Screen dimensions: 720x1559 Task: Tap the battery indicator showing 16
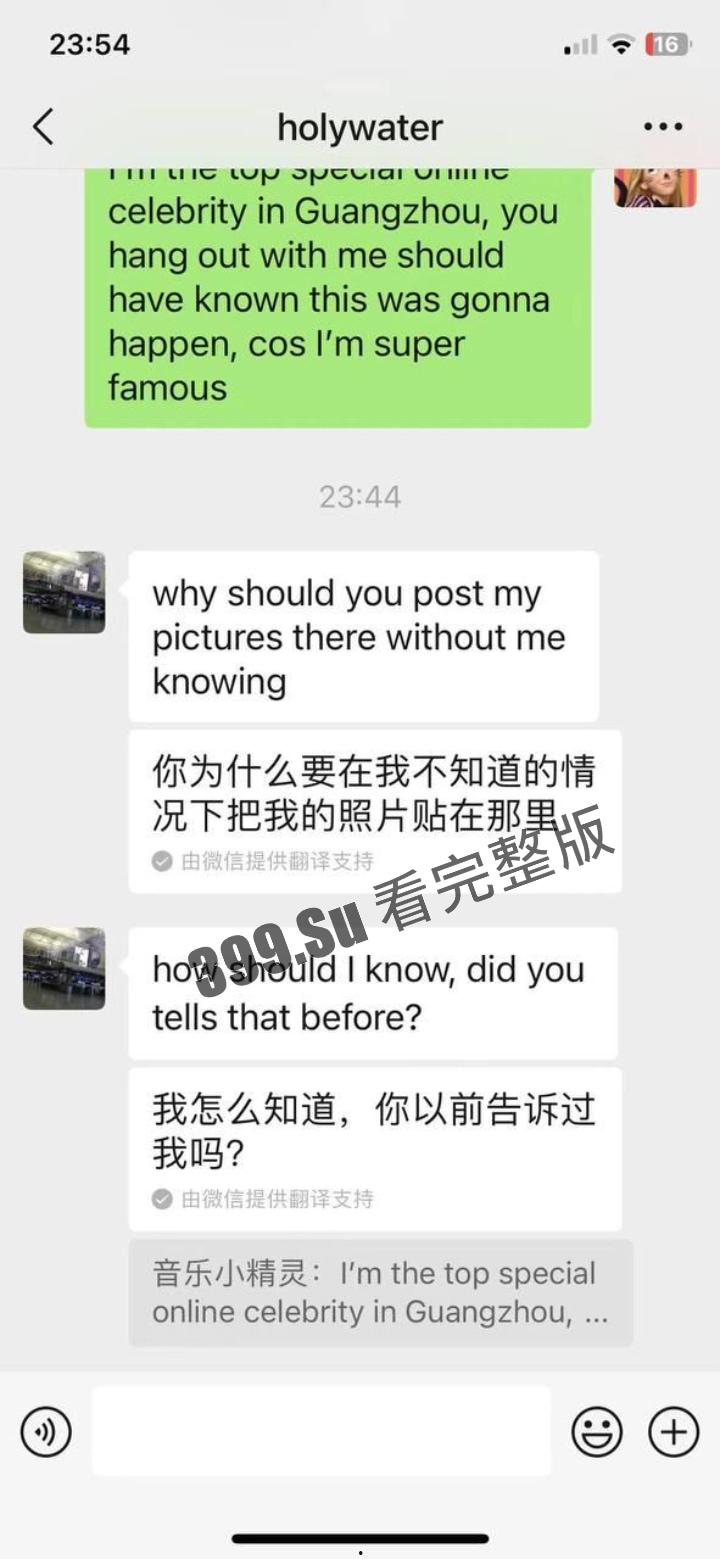click(x=668, y=44)
